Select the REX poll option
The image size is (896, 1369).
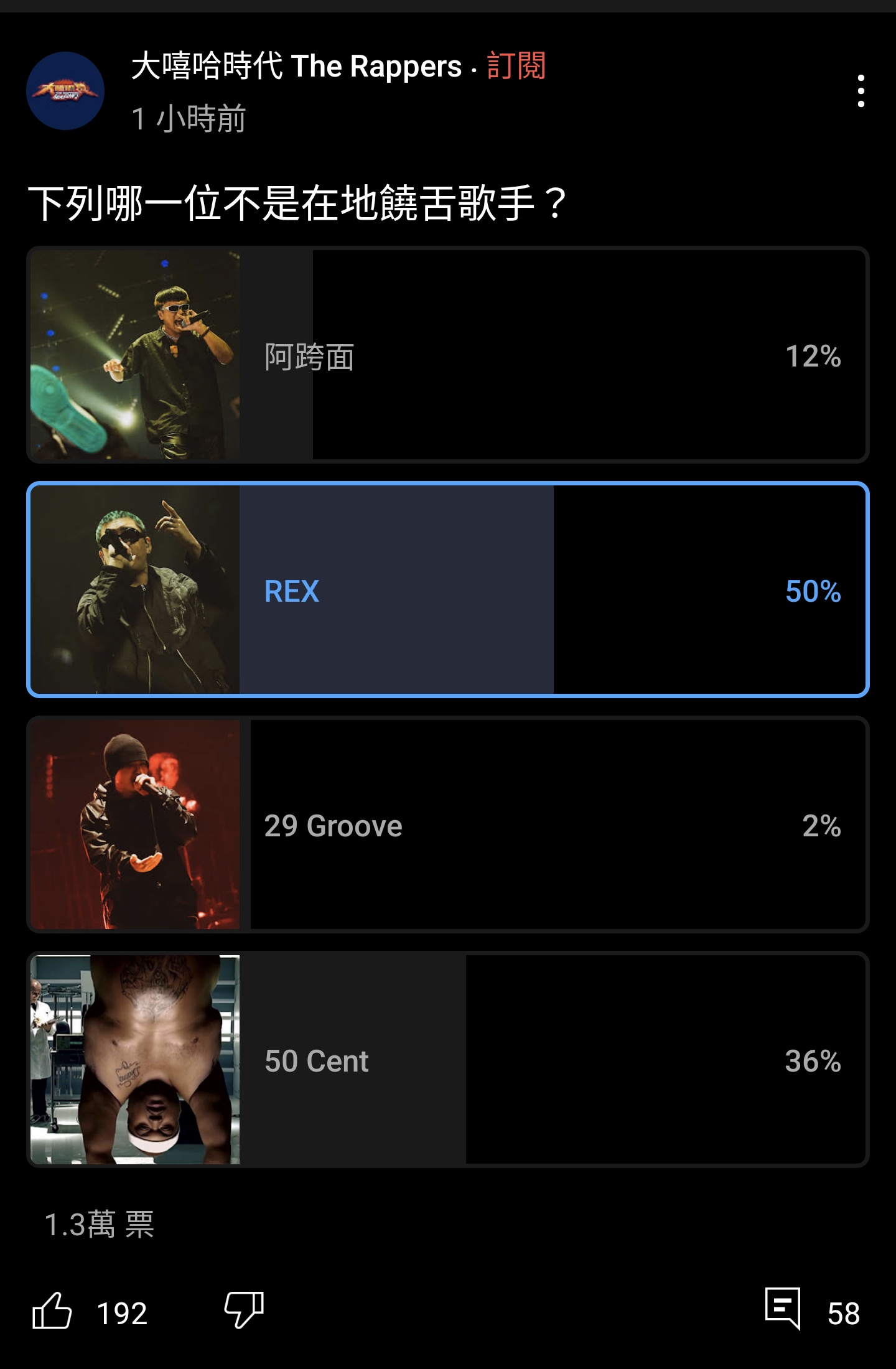[x=448, y=590]
